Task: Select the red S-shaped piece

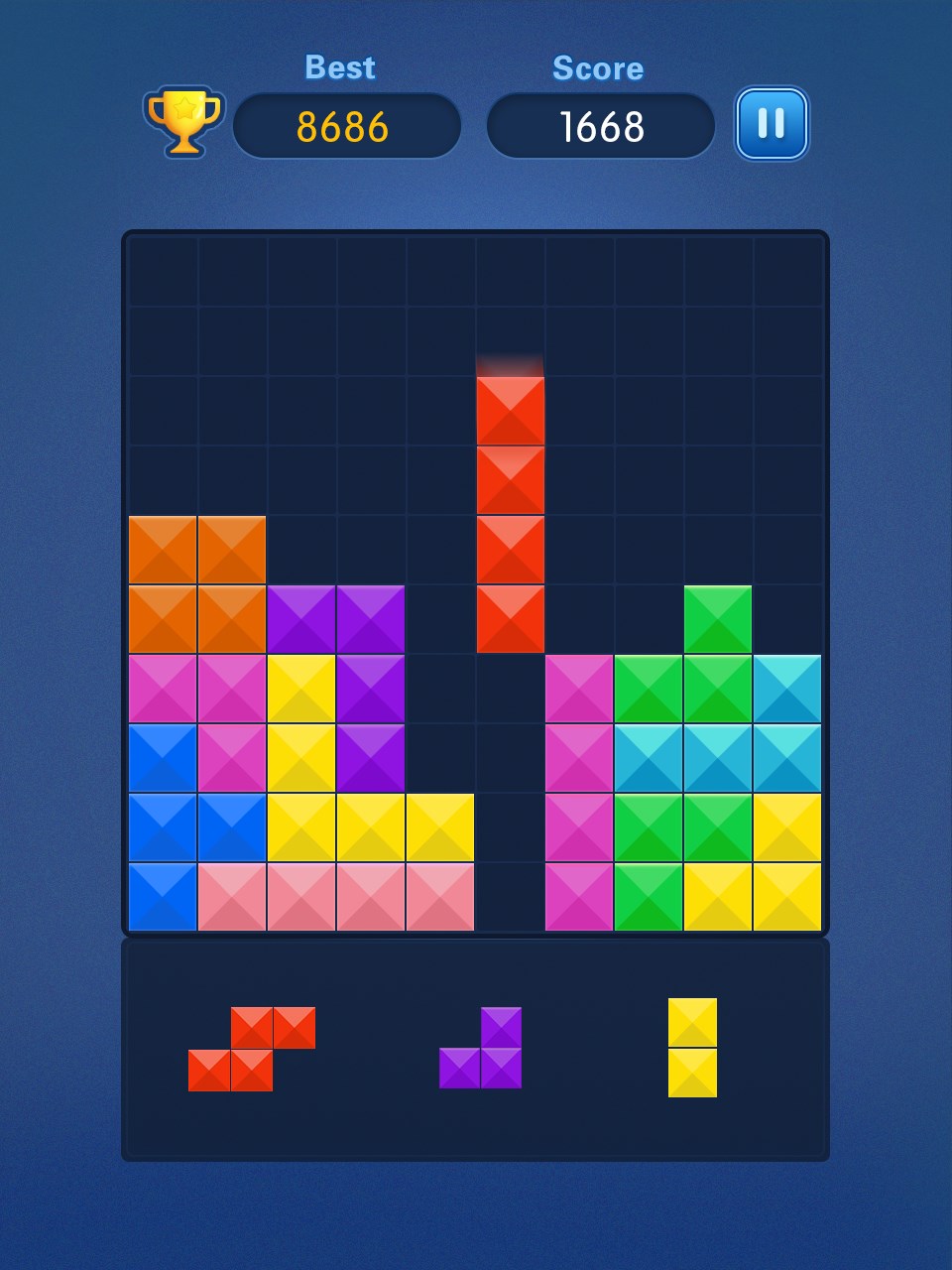Action: tap(252, 1050)
